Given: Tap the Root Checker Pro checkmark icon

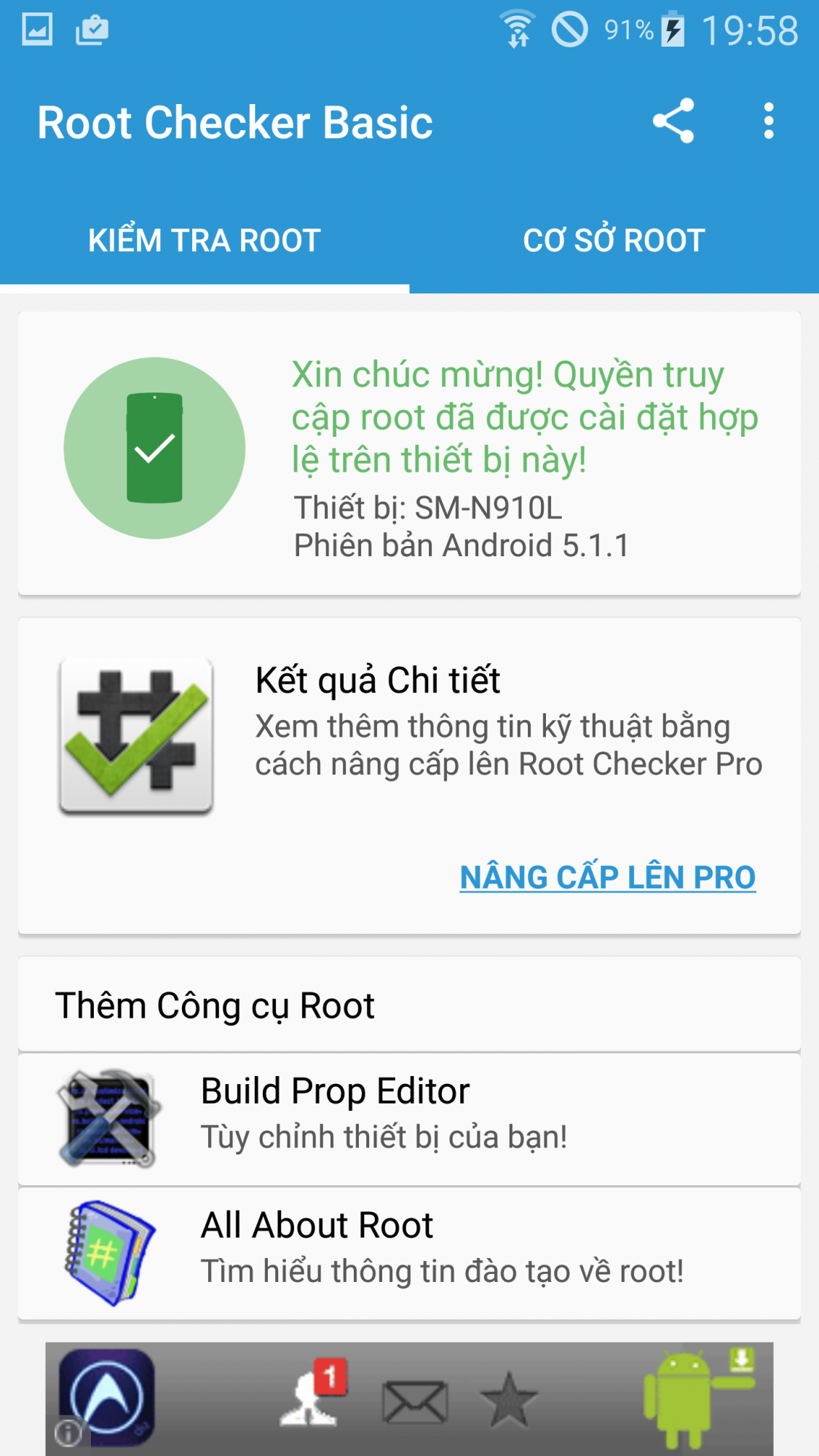Looking at the screenshot, I should point(135,737).
